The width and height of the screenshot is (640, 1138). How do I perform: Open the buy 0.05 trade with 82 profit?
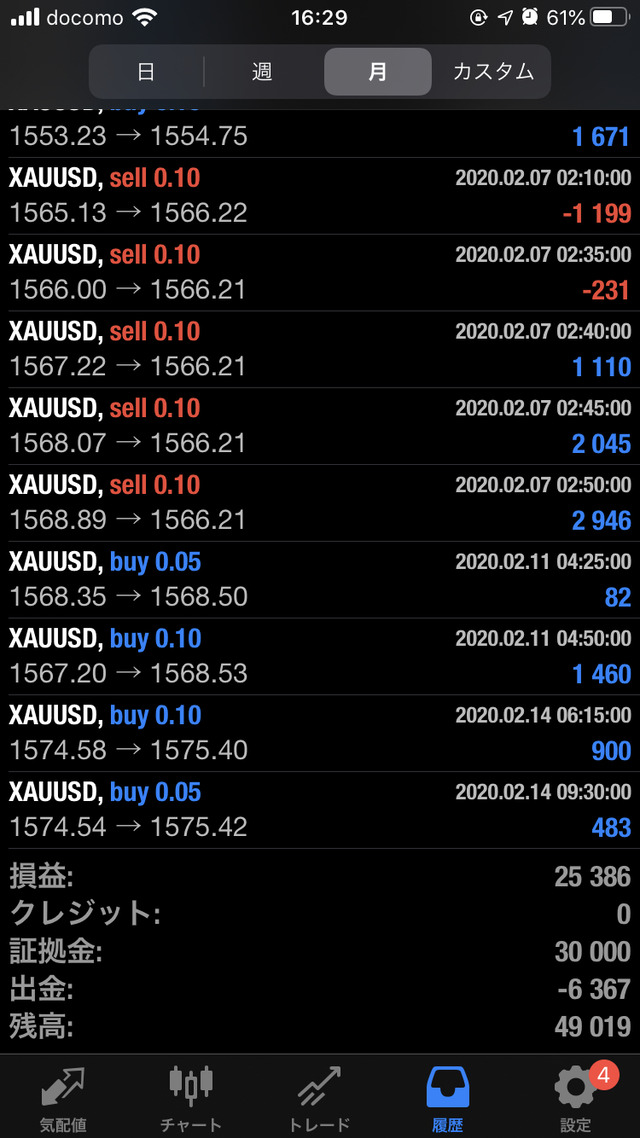(320, 580)
